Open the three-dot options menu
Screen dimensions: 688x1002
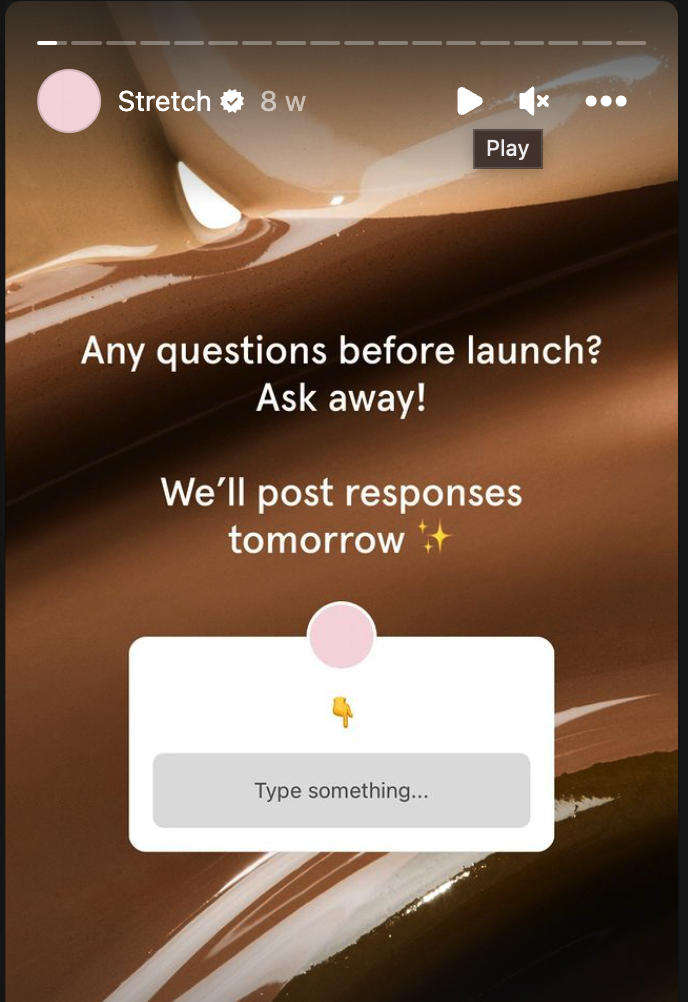click(x=606, y=101)
